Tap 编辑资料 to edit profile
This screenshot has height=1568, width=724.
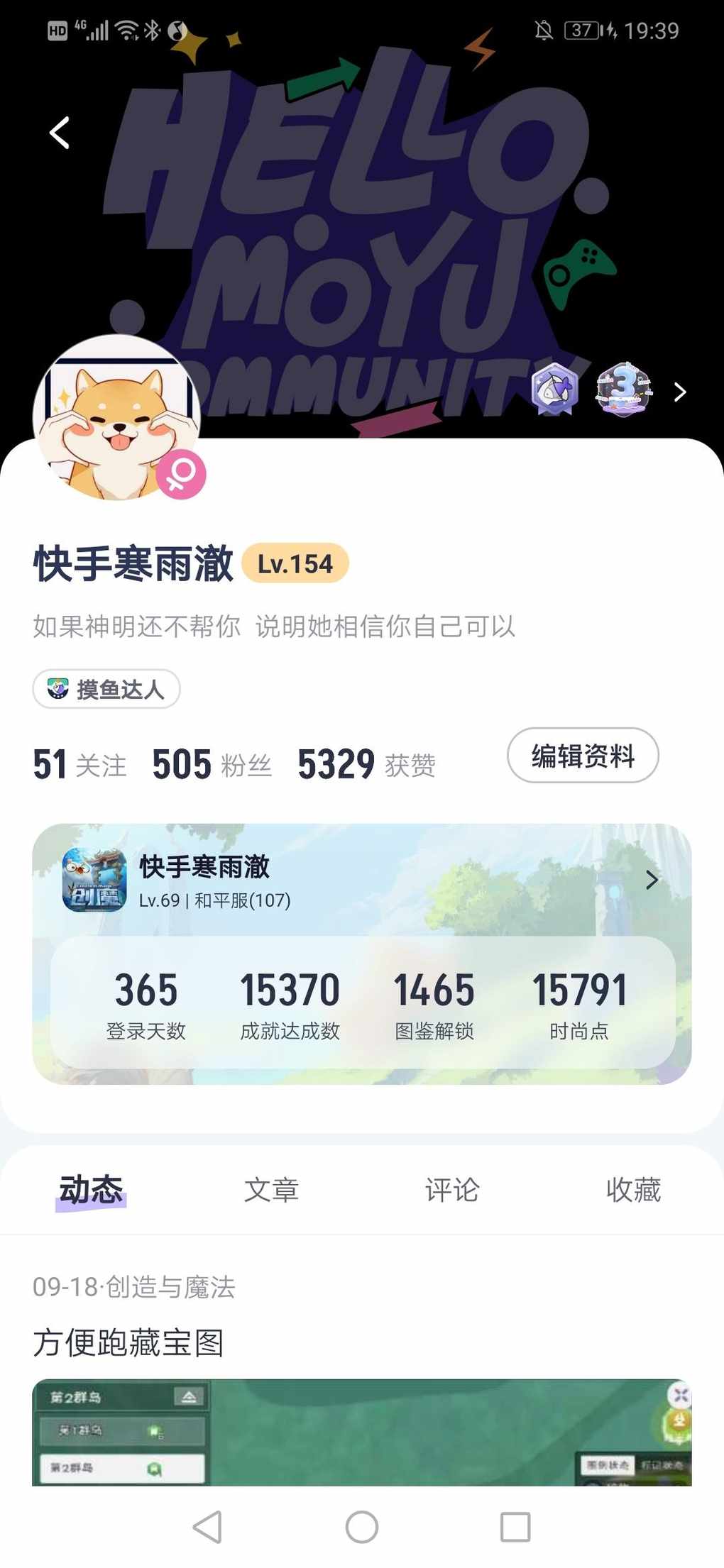pyautogui.click(x=582, y=756)
